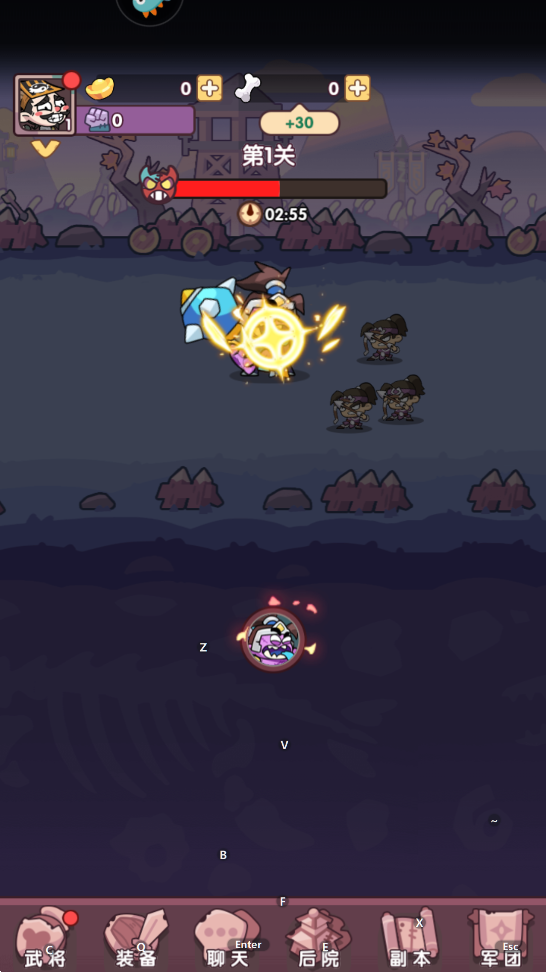Image resolution: width=546 pixels, height=972 pixels.
Task: Open the 聊天 chat tab
Action: pyautogui.click(x=227, y=939)
